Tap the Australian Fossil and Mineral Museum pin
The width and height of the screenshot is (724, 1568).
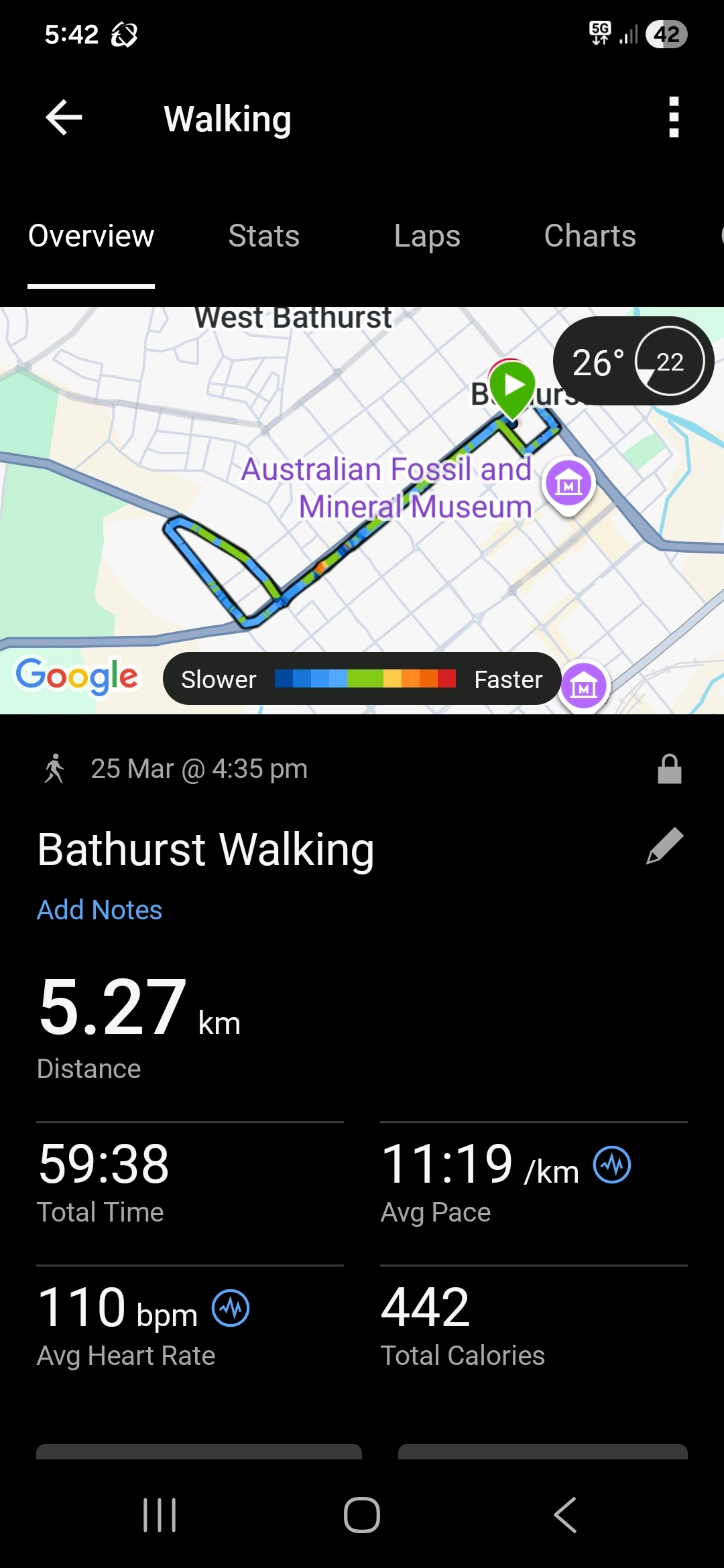pyautogui.click(x=569, y=484)
